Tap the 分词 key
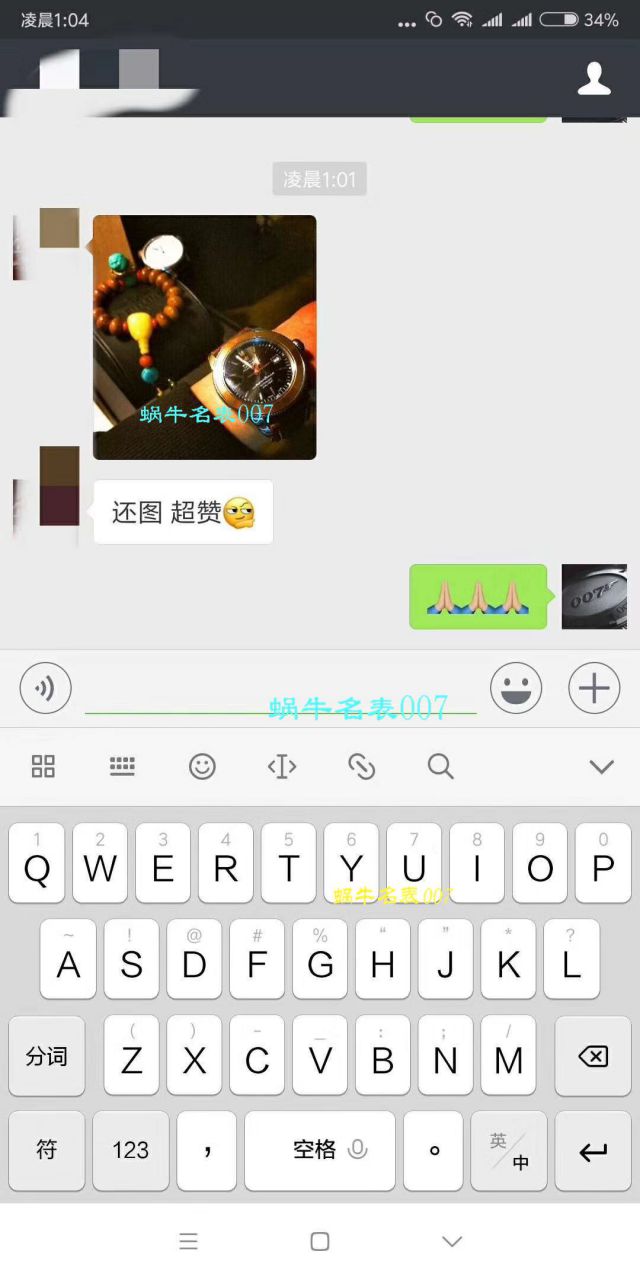 coord(47,1057)
